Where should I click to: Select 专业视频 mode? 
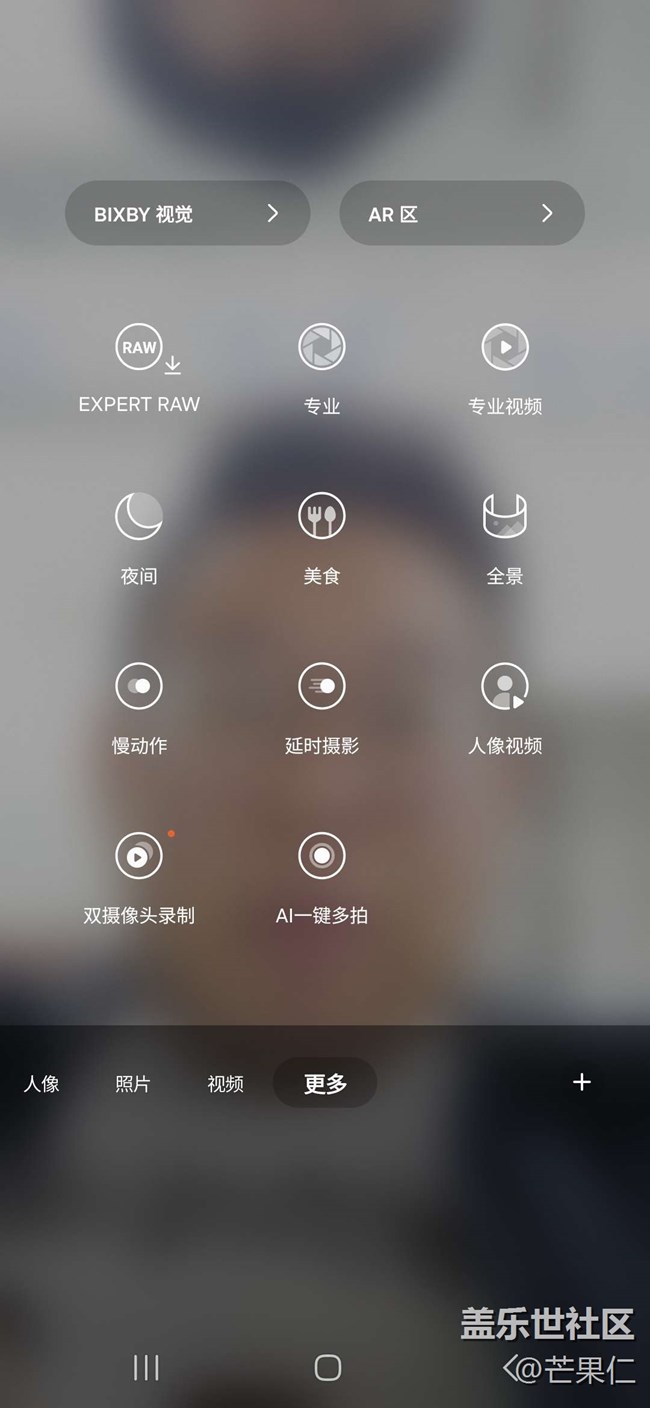[x=505, y=348]
